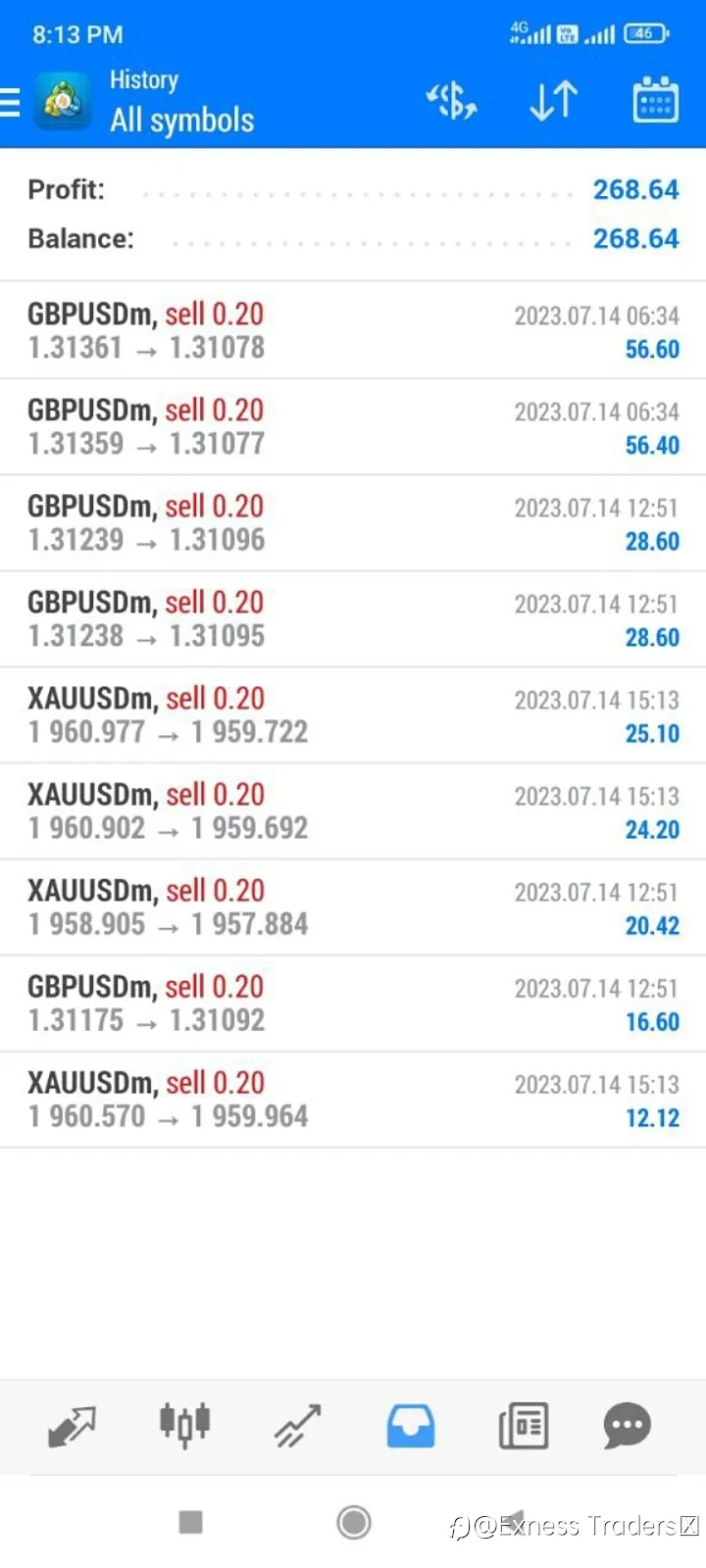
Task: Open the XAUUSDm trade with 12.12 profit
Action: [353, 1099]
